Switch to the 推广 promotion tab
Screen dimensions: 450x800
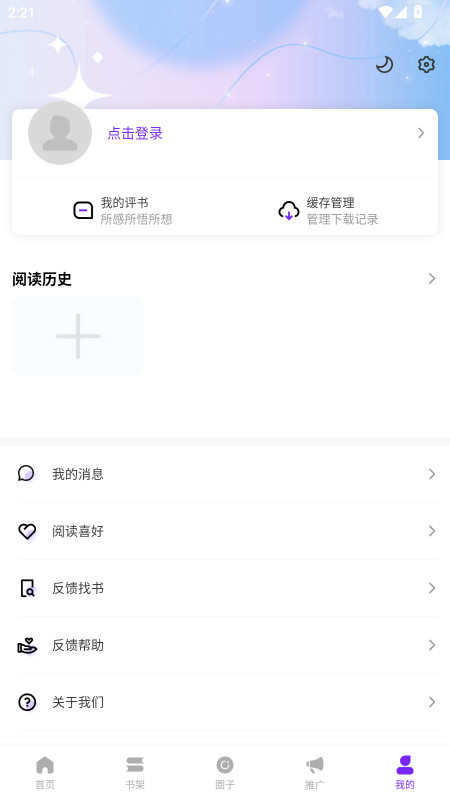pyautogui.click(x=315, y=772)
